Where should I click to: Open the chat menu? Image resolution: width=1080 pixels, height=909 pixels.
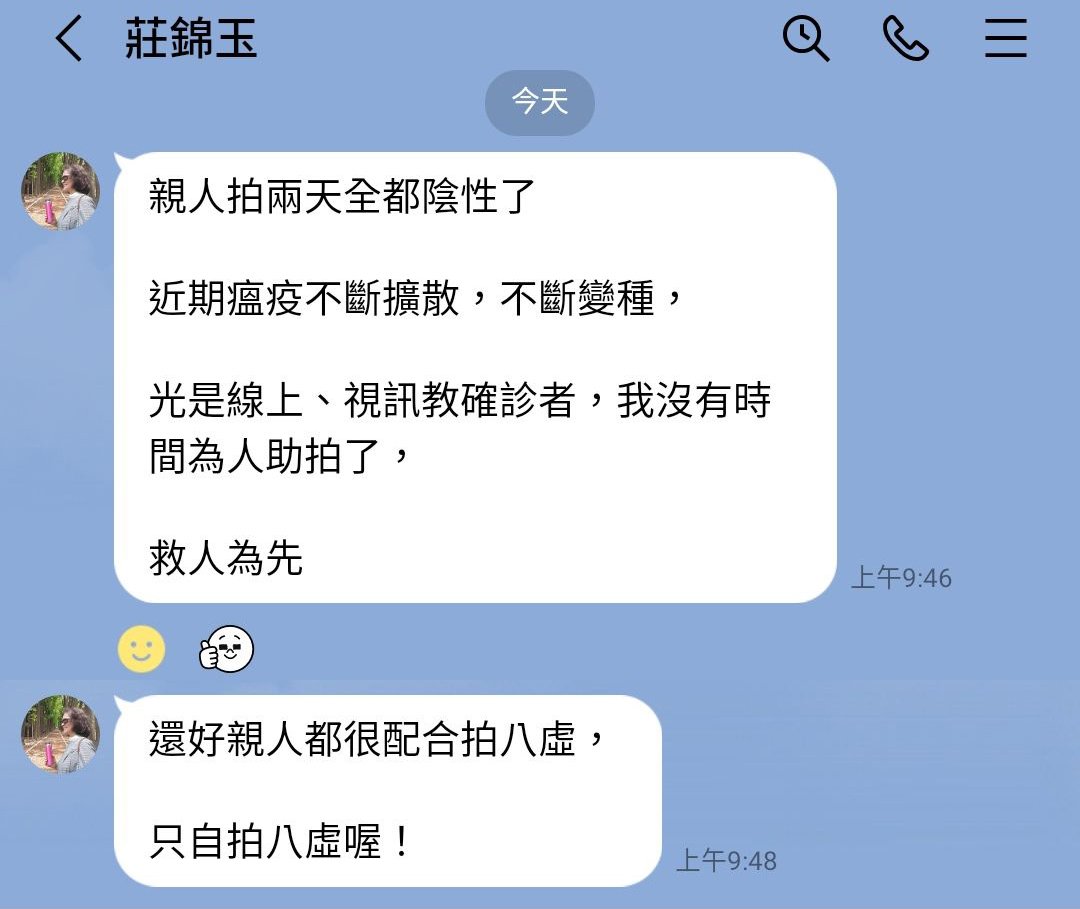(x=1005, y=40)
